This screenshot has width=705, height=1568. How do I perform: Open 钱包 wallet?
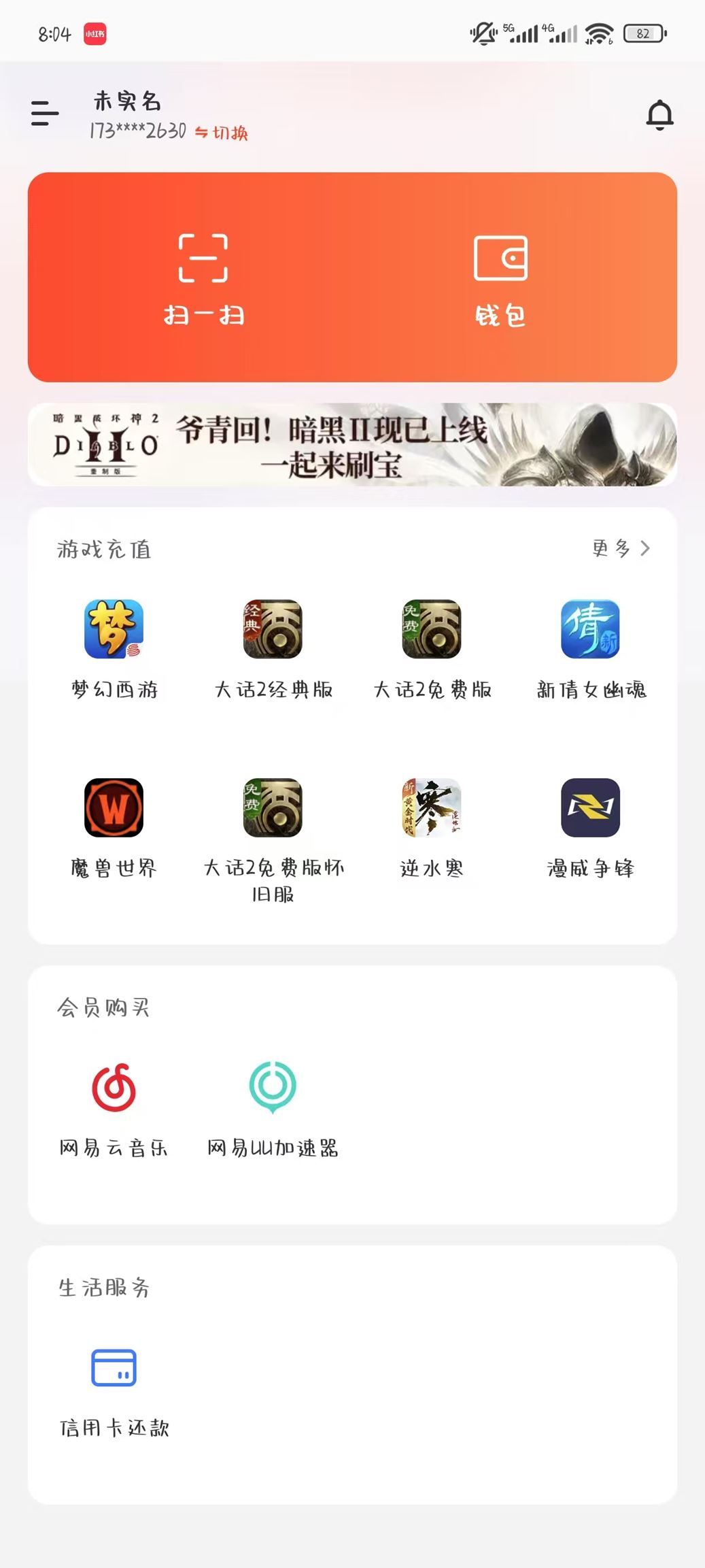500,278
